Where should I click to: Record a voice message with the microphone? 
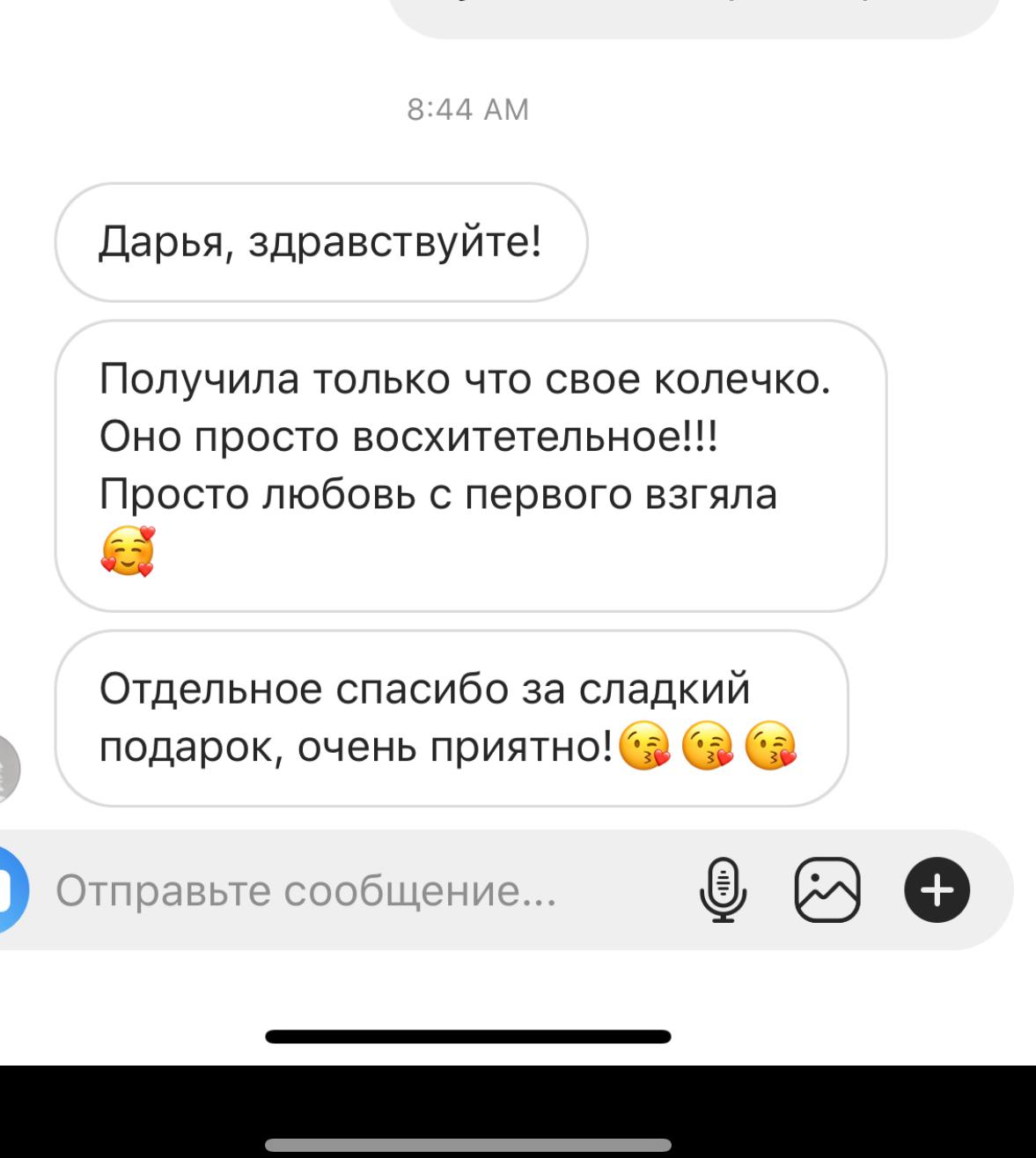click(x=724, y=890)
